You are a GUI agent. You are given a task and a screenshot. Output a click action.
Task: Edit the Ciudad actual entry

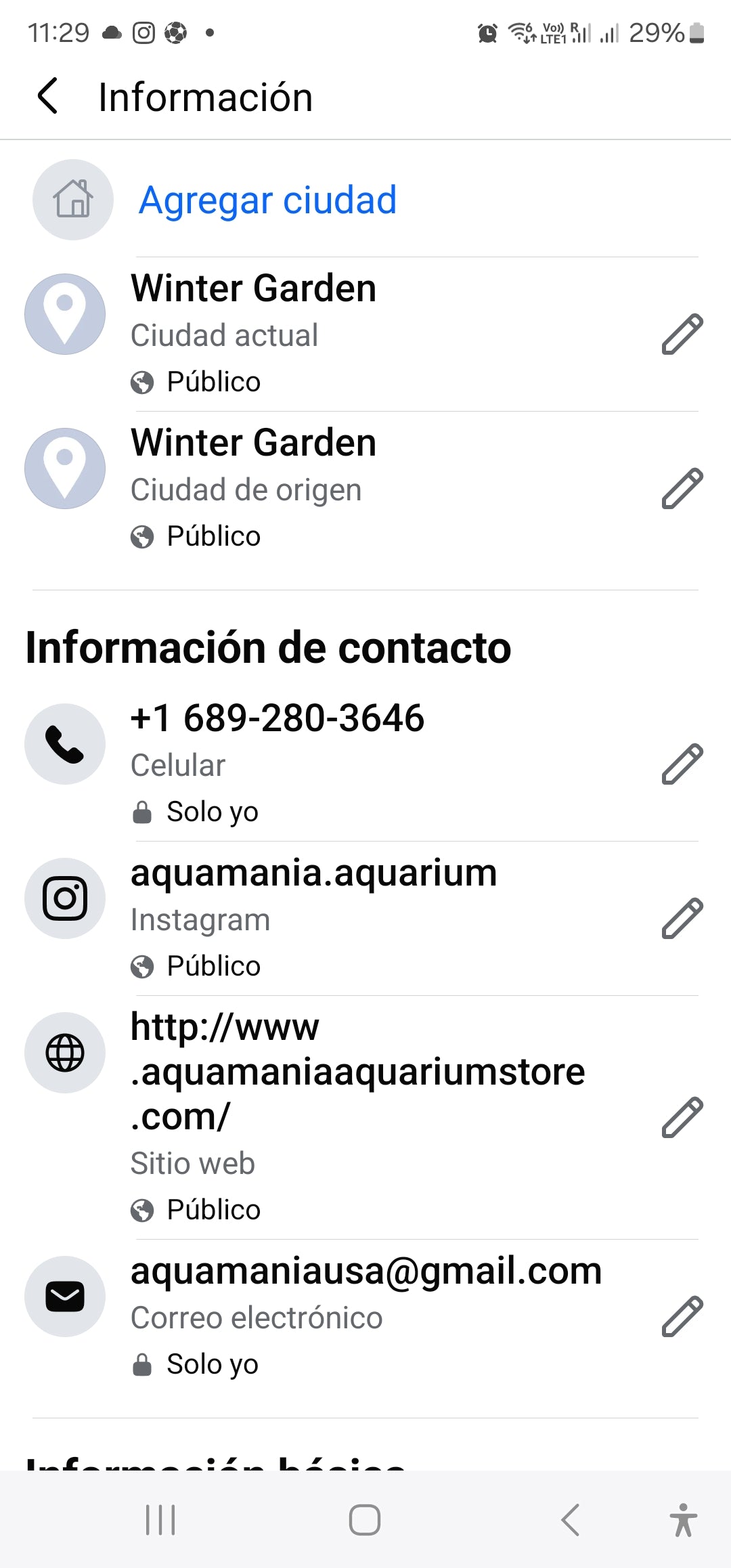[x=682, y=334]
